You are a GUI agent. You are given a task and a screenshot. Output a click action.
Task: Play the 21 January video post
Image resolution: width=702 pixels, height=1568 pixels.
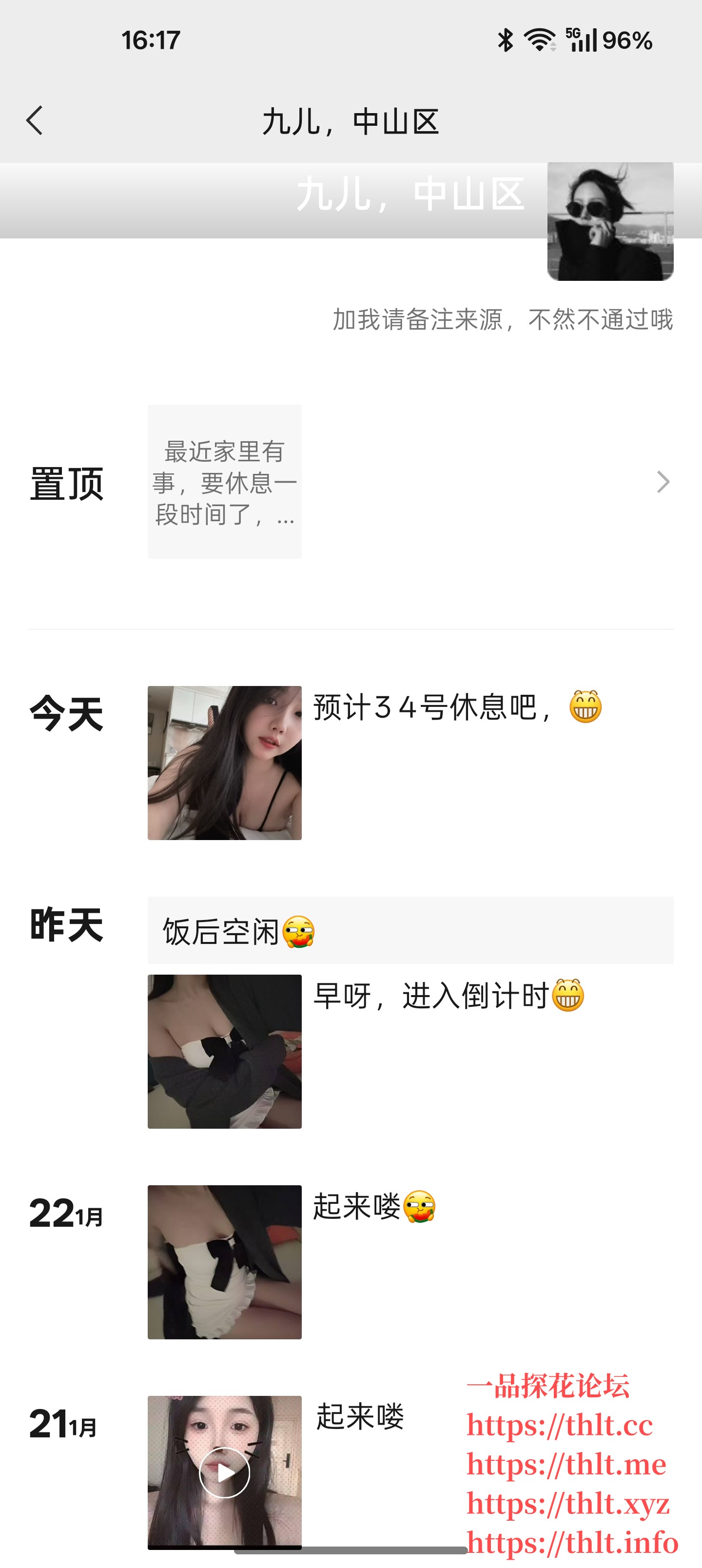[225, 1472]
